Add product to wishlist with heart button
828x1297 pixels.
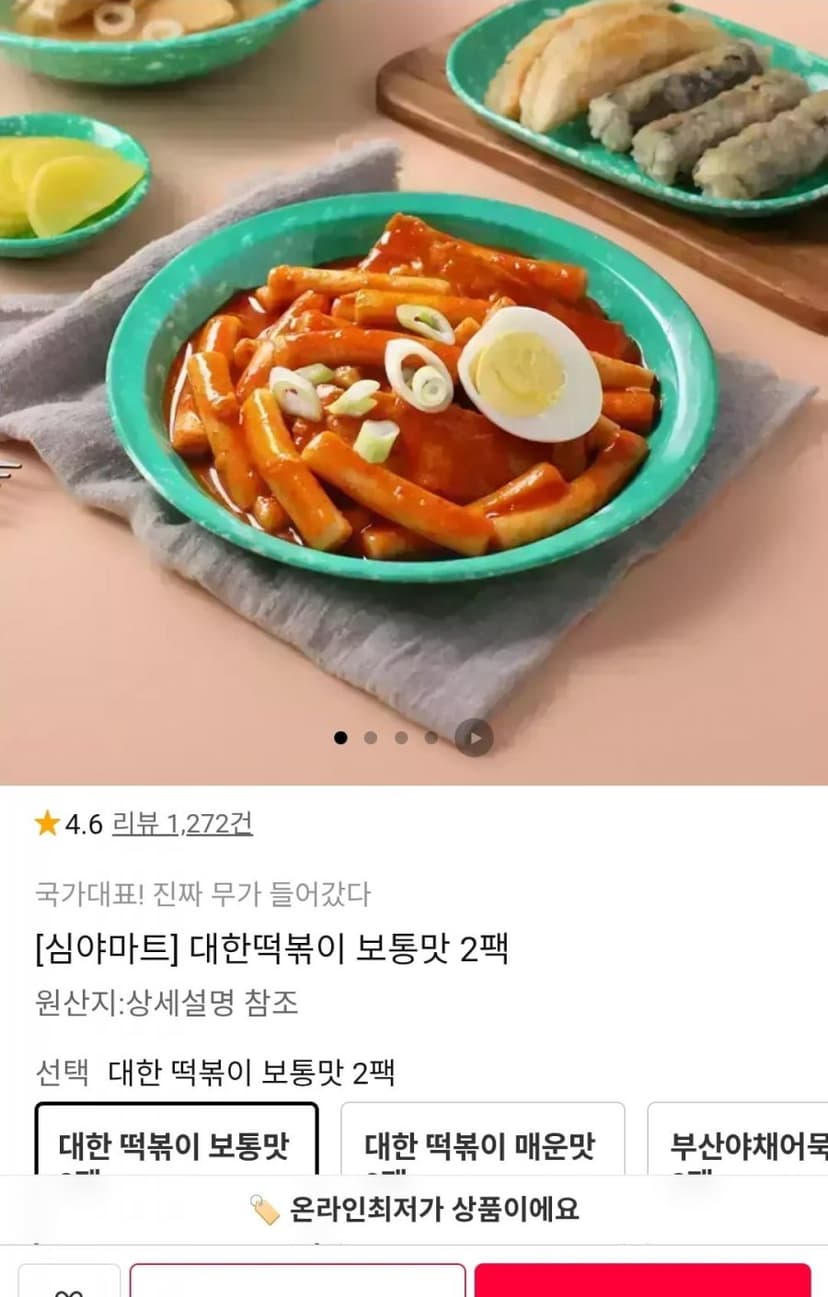69,1281
